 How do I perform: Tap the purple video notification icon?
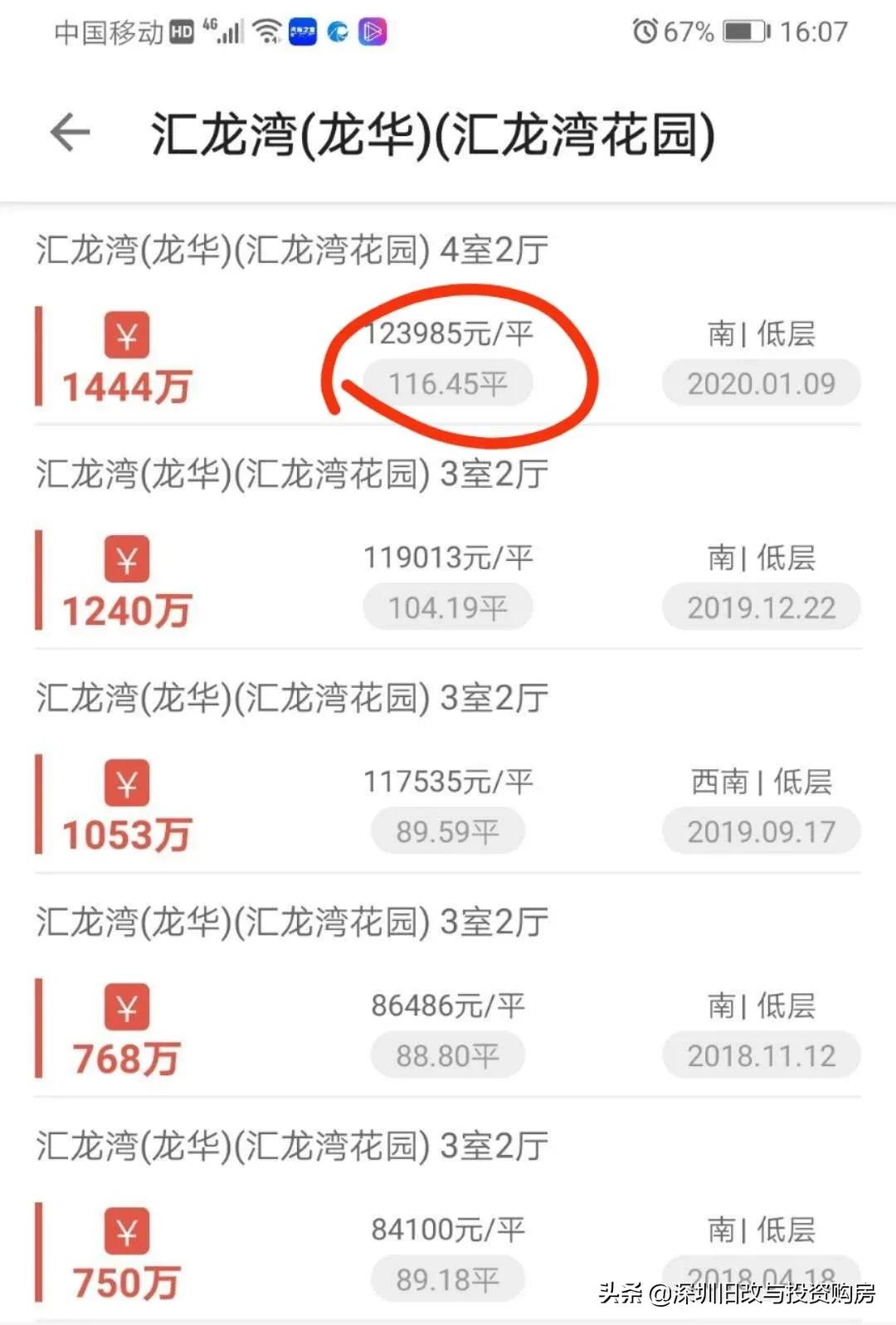(x=372, y=32)
